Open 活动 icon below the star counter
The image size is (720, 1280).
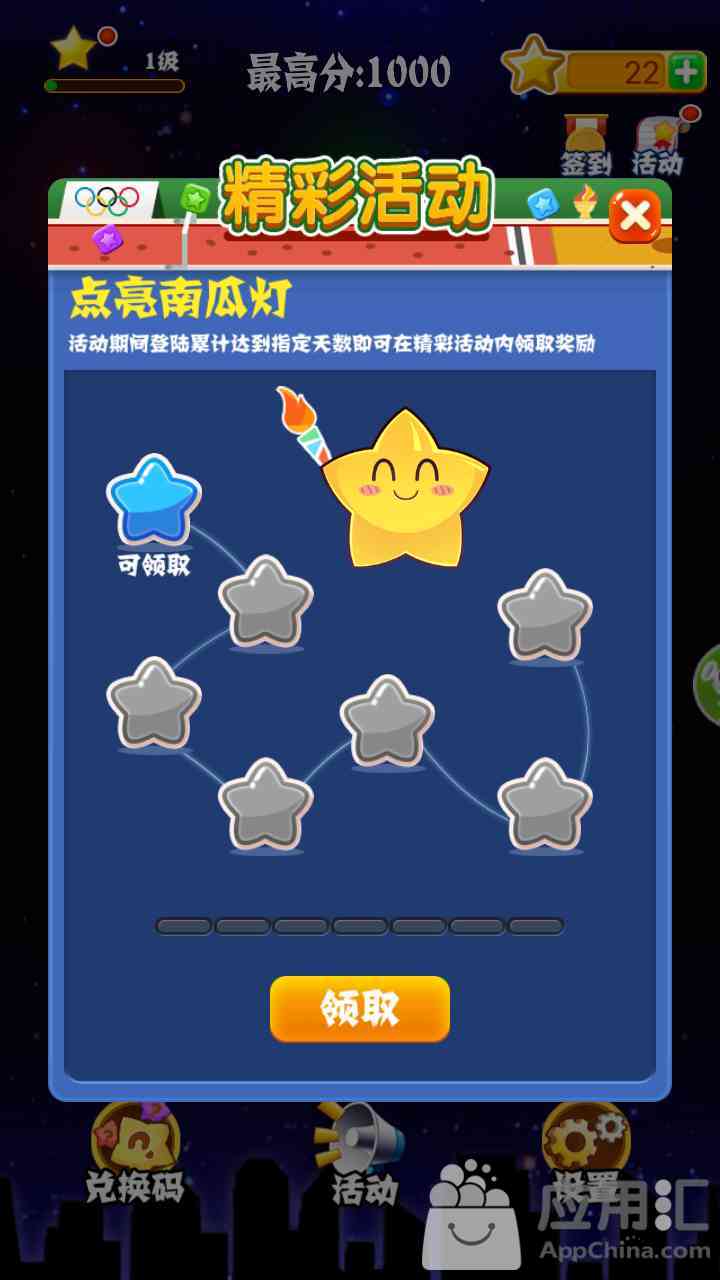pyautogui.click(x=657, y=145)
